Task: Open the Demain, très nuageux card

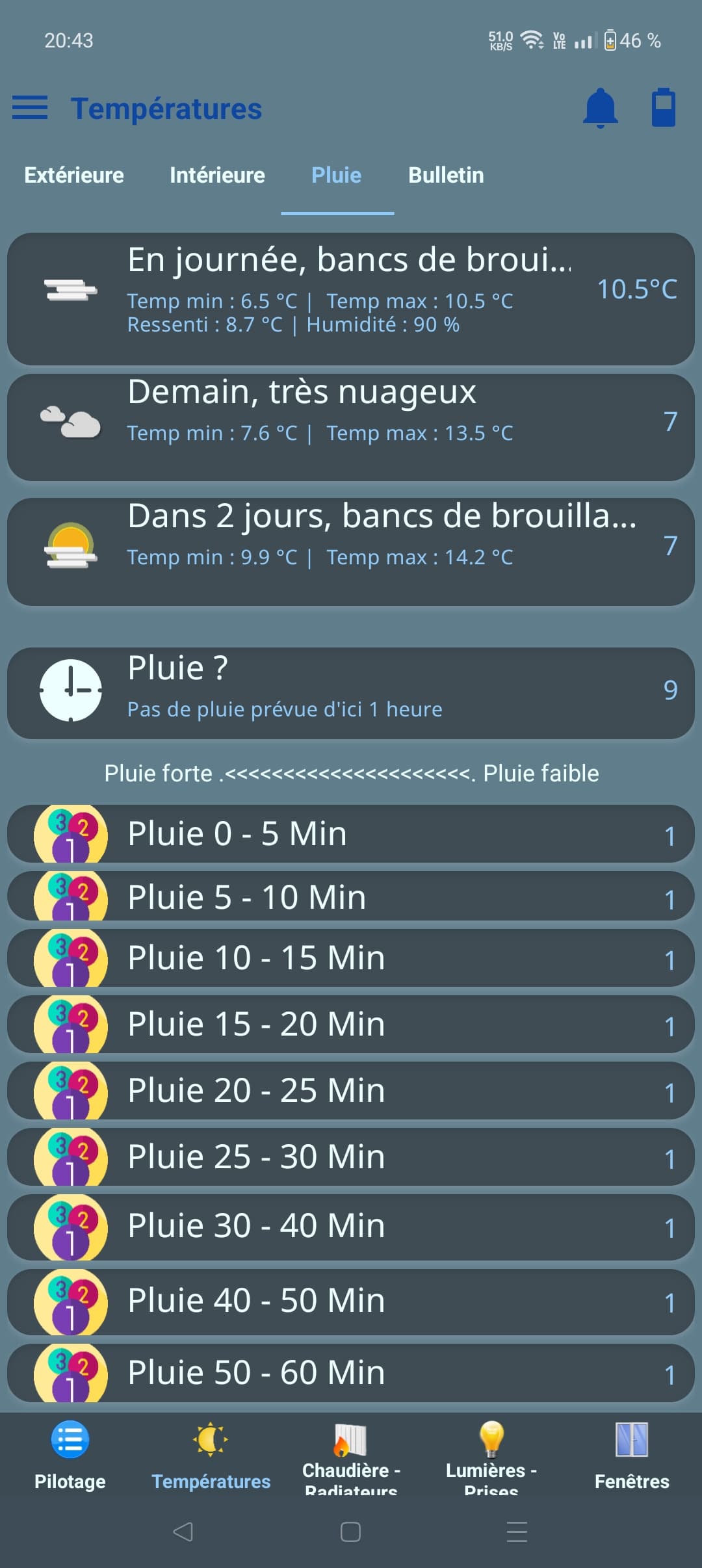Action: pyautogui.click(x=351, y=426)
